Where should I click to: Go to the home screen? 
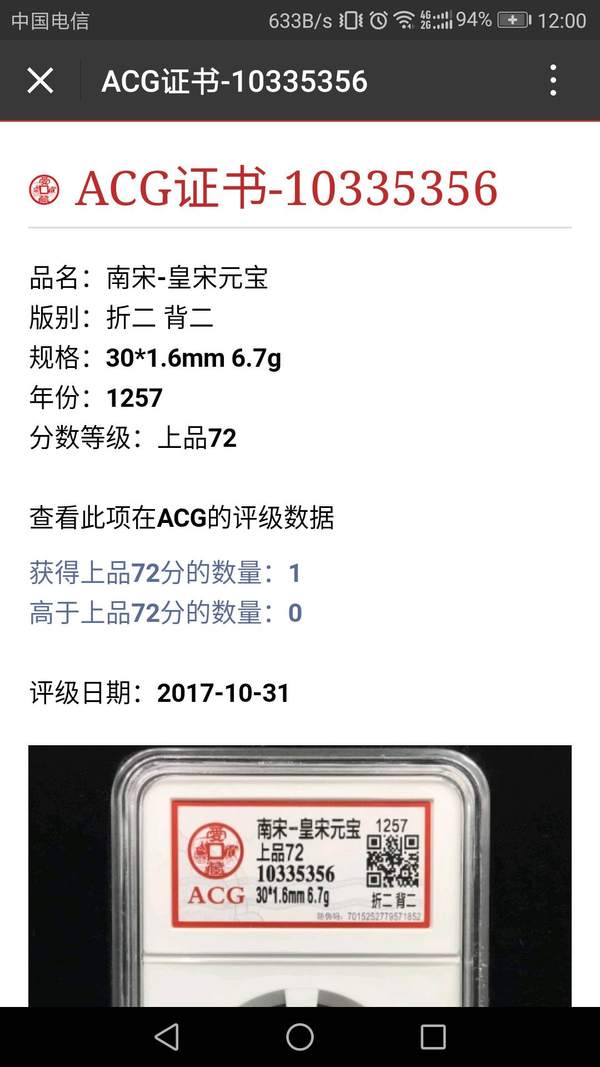click(x=300, y=1037)
